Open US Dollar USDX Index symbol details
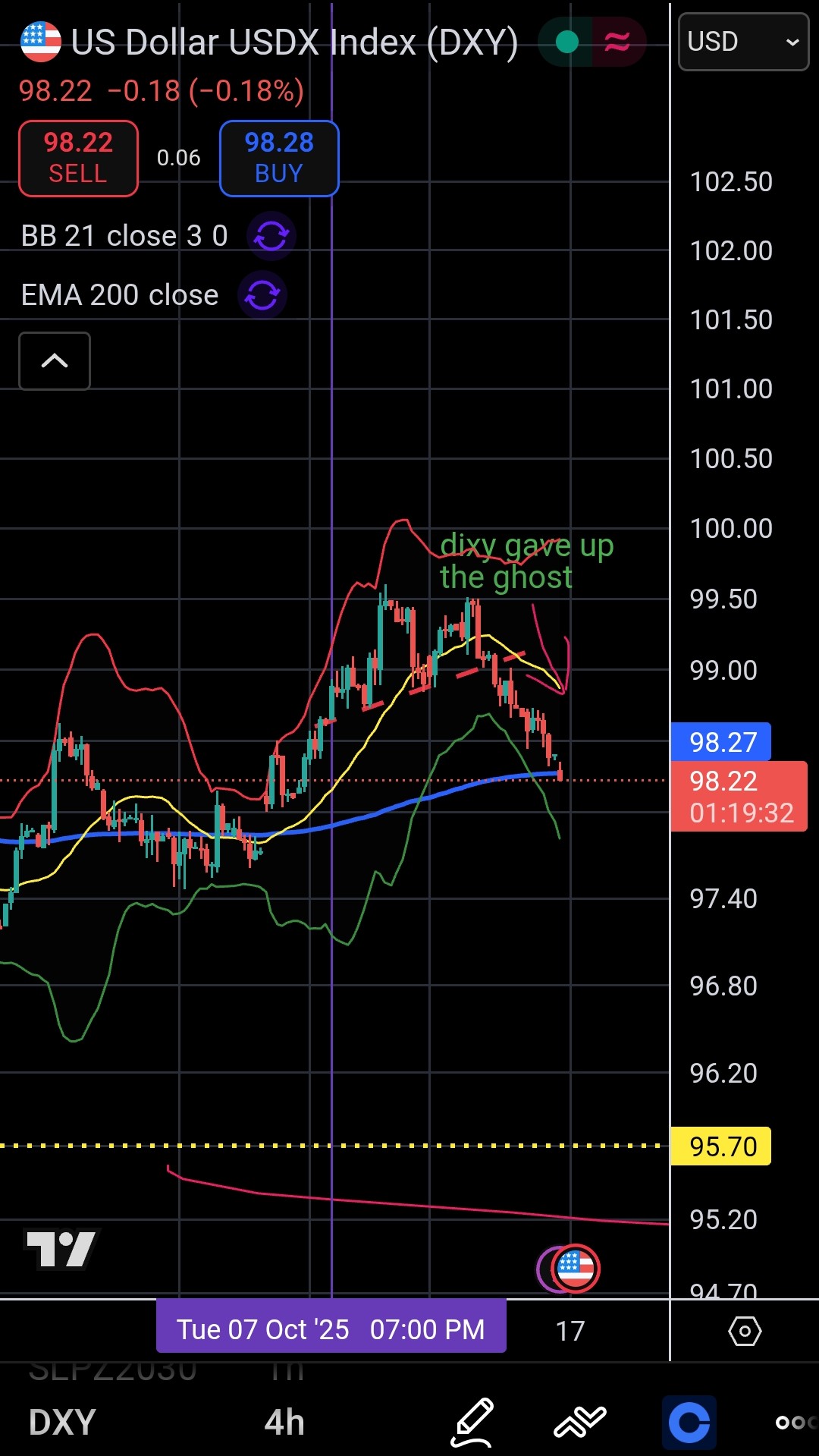Screen dimensions: 819x1456 pos(294,42)
